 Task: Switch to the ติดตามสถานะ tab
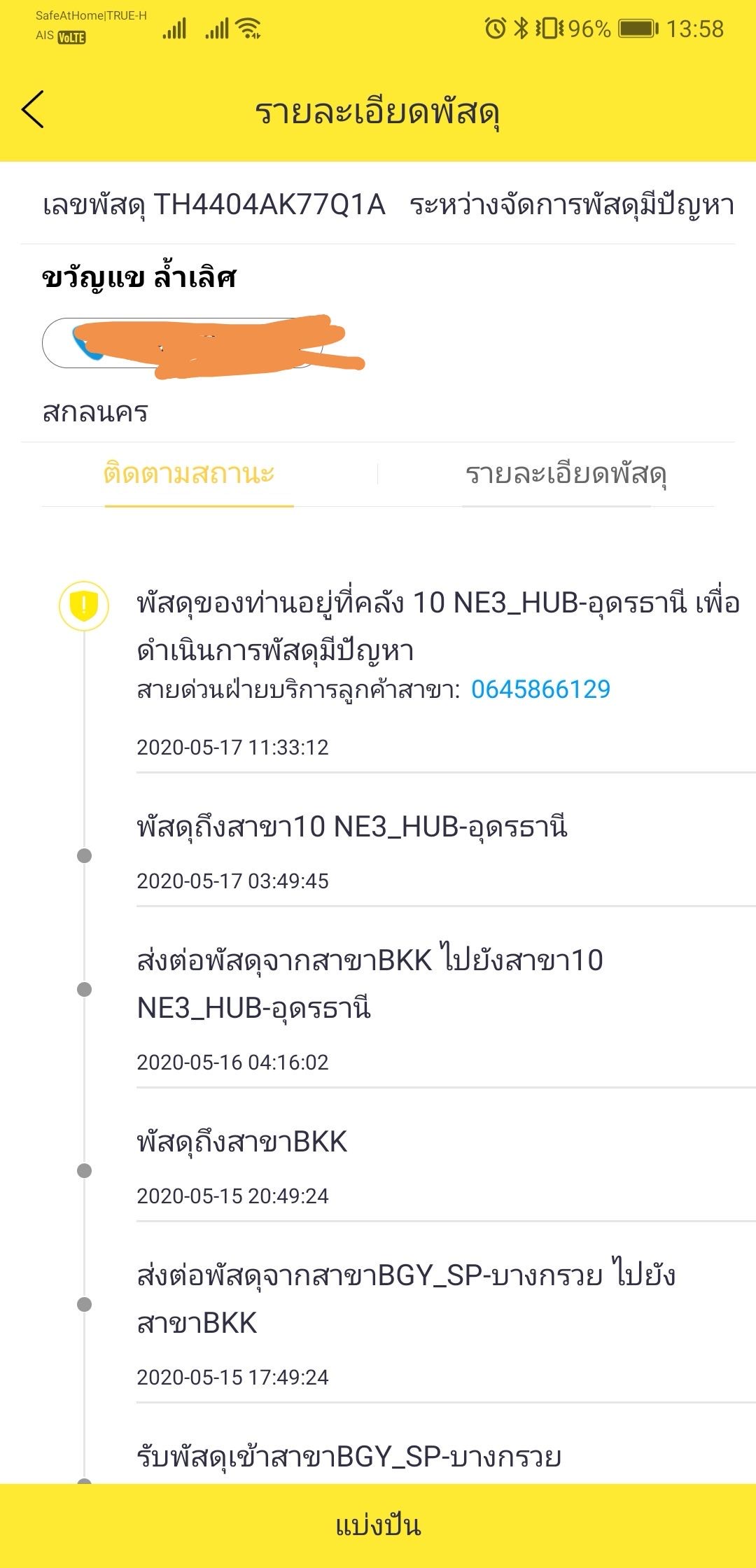tap(189, 474)
